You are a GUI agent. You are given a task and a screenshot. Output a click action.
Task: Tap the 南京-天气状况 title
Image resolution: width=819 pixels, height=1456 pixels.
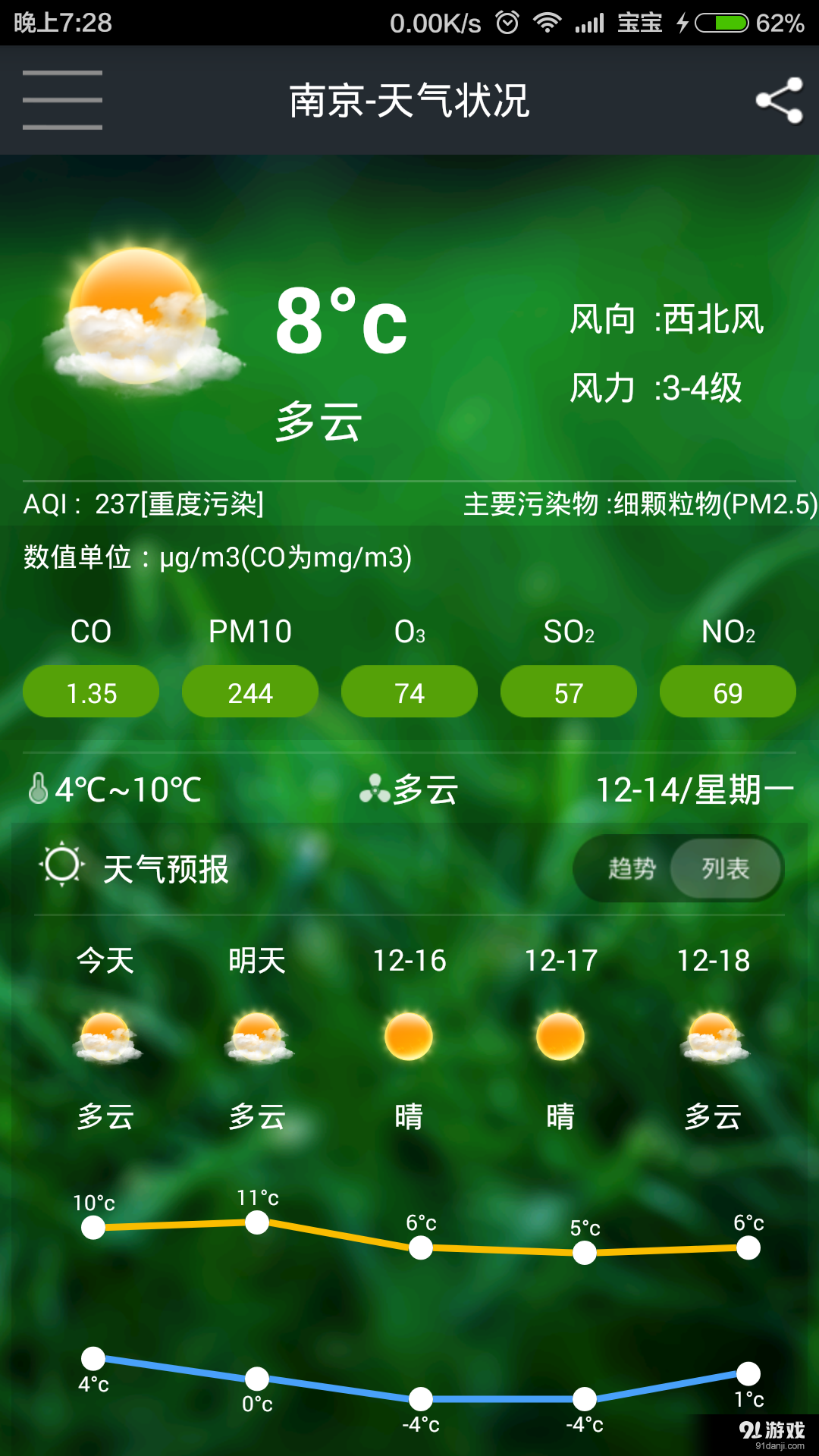[409, 99]
